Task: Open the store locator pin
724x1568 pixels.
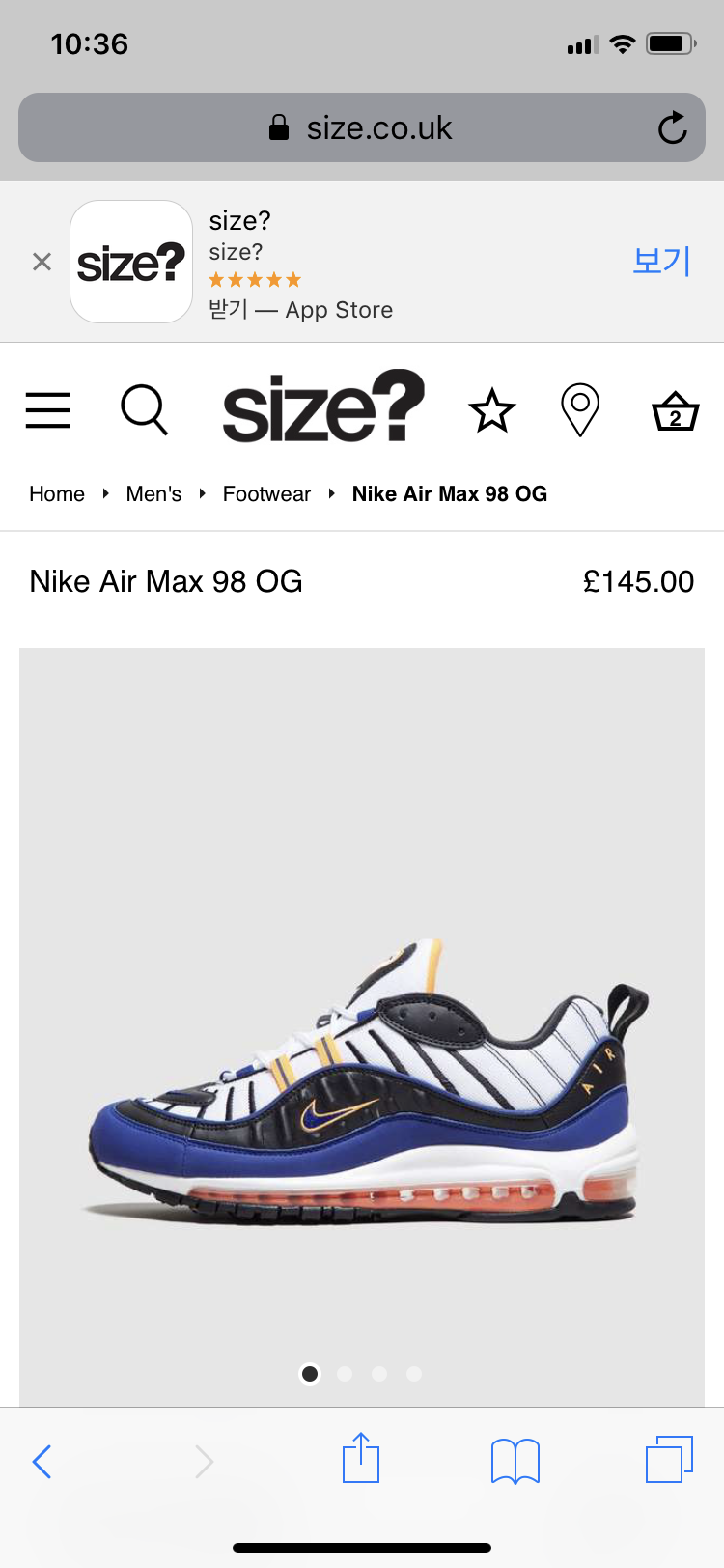Action: coord(580,410)
